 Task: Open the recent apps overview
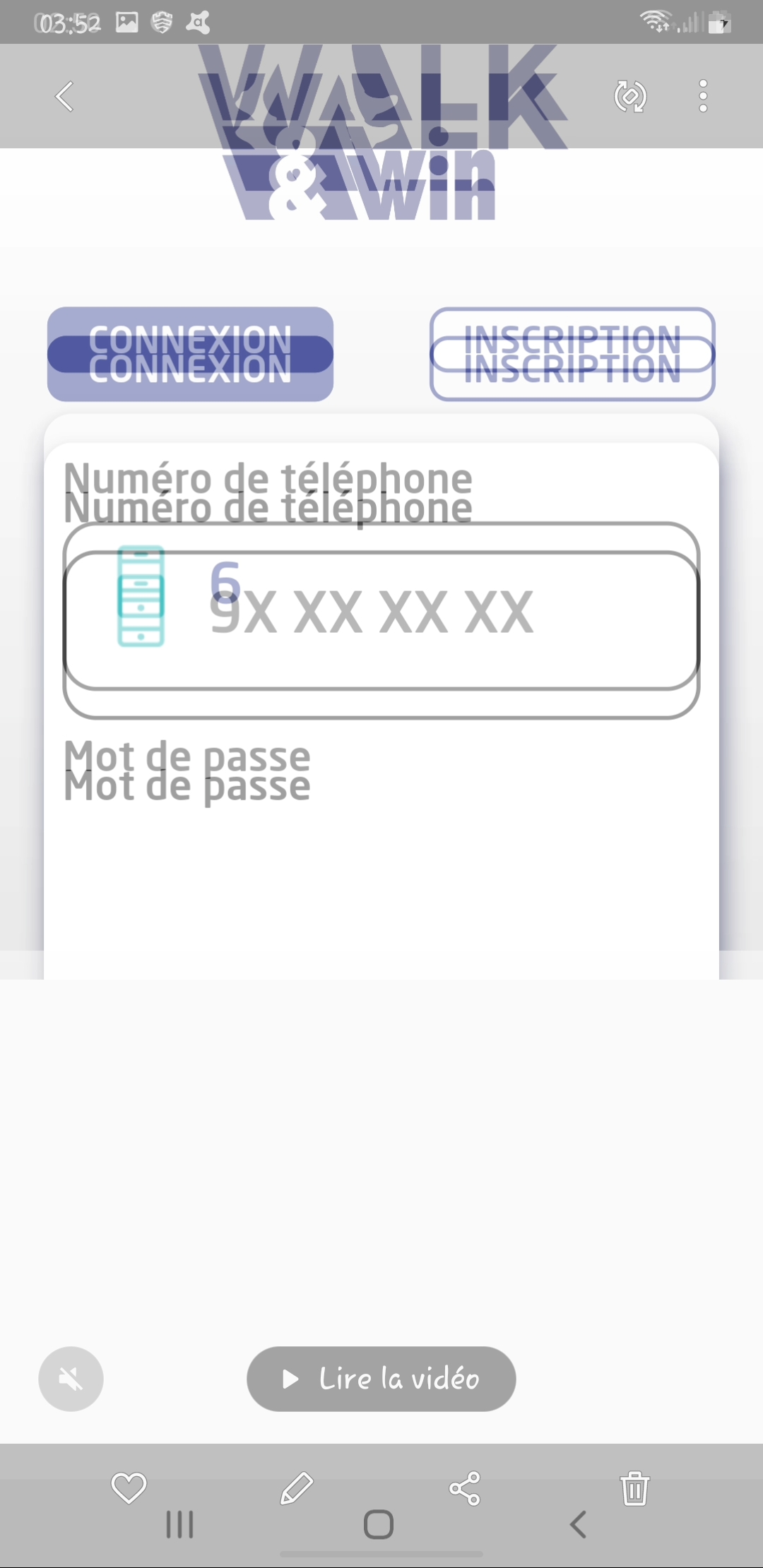point(179,1526)
